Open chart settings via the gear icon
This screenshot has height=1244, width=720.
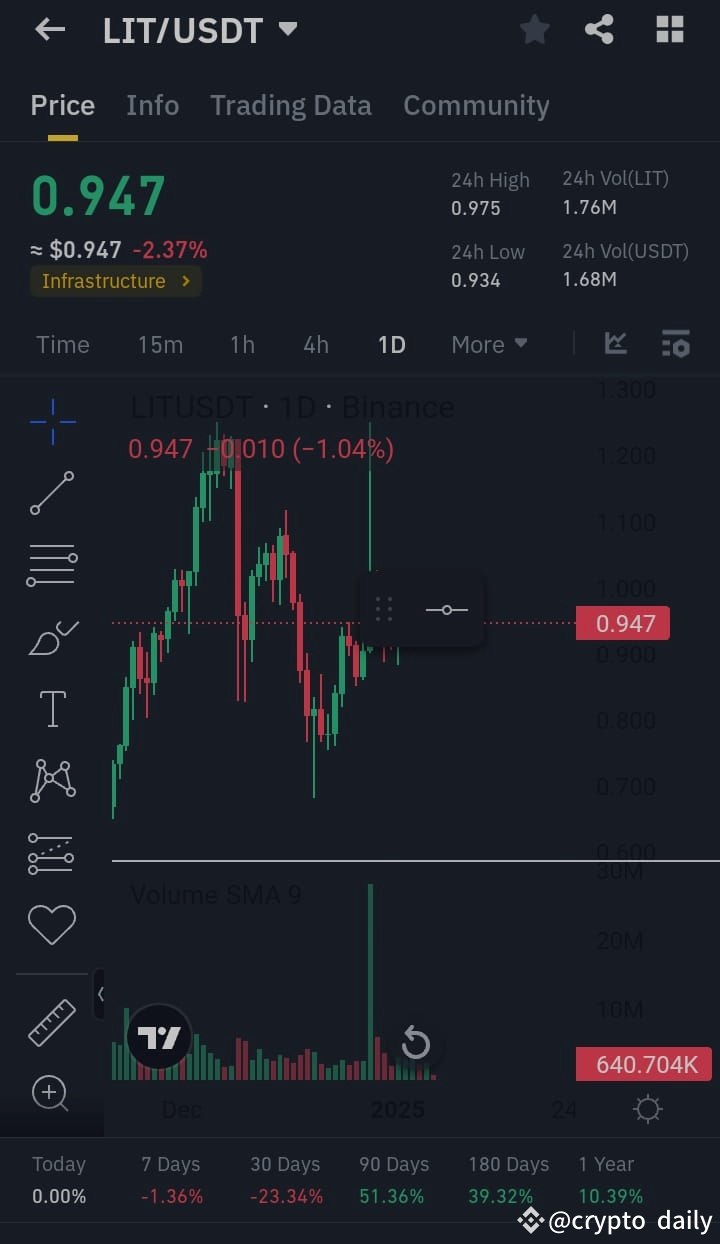[647, 1109]
